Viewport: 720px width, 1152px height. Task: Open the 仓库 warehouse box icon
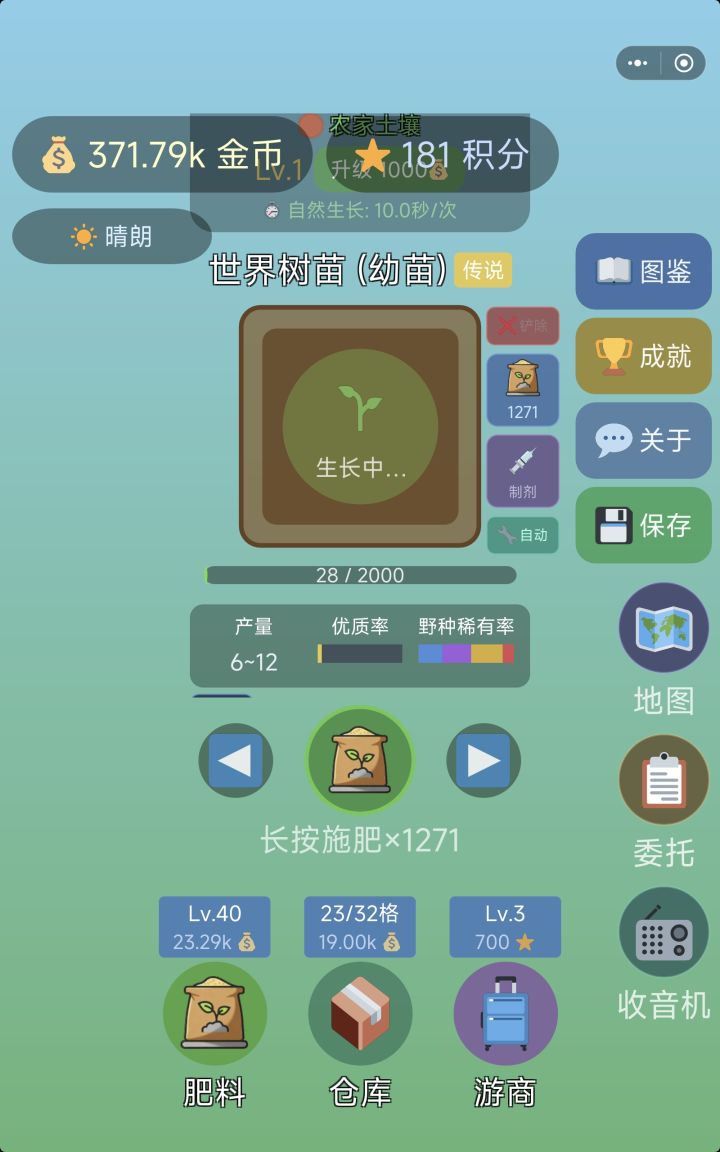[x=359, y=1013]
